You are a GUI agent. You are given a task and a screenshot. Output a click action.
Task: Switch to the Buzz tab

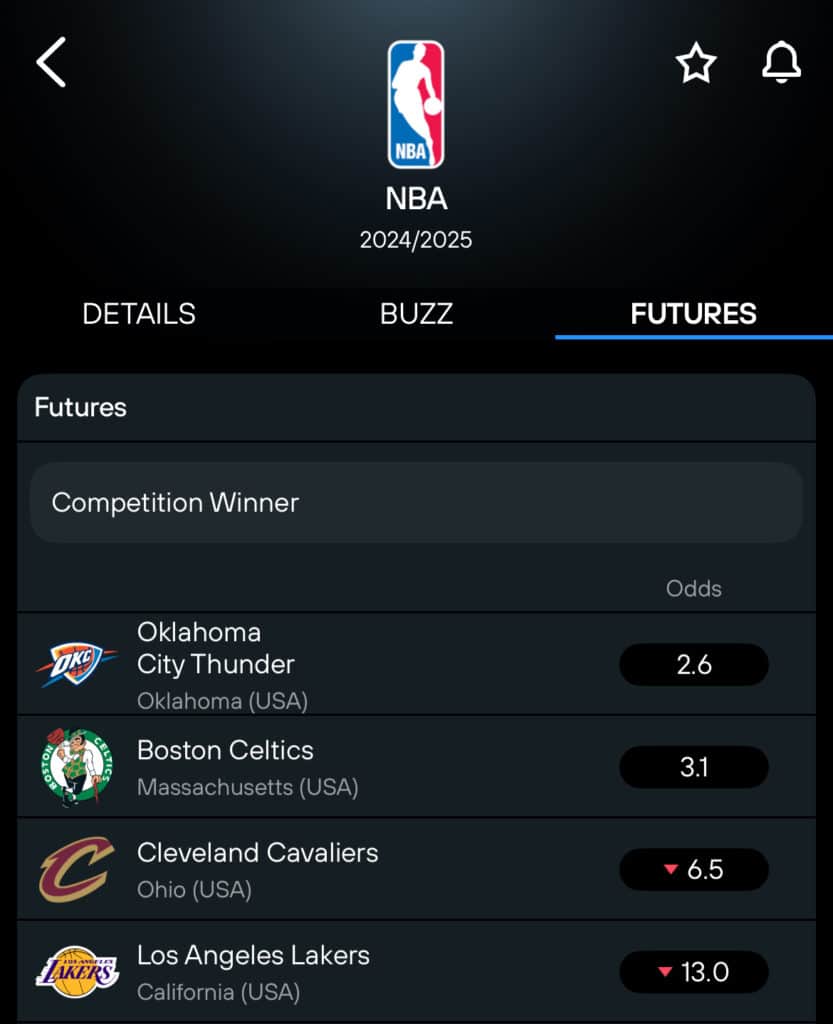416,314
